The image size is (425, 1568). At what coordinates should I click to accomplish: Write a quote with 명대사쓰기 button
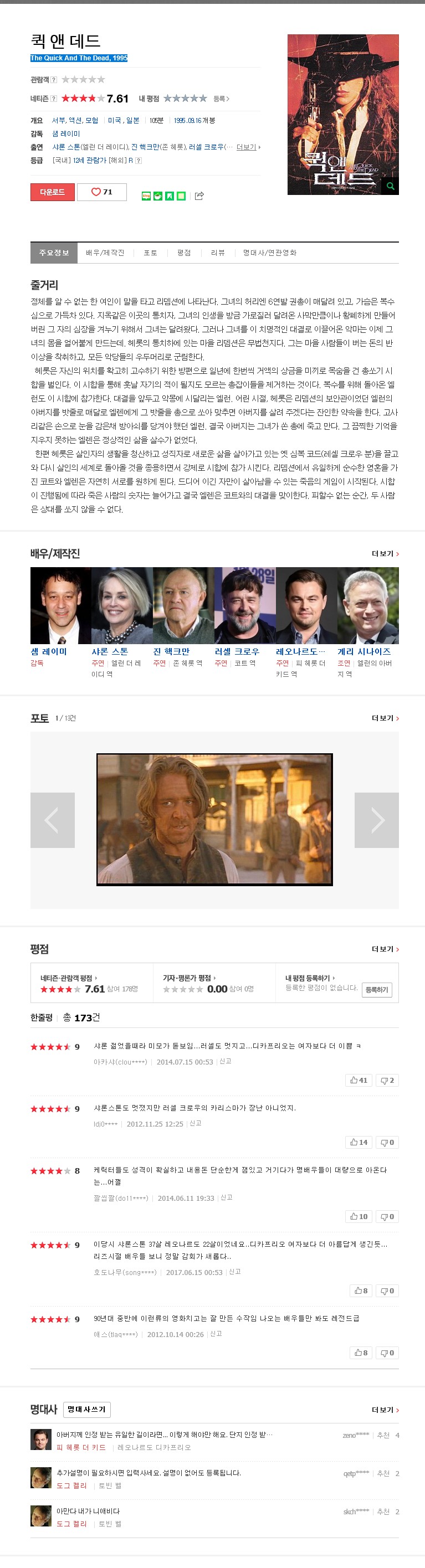point(86,1409)
